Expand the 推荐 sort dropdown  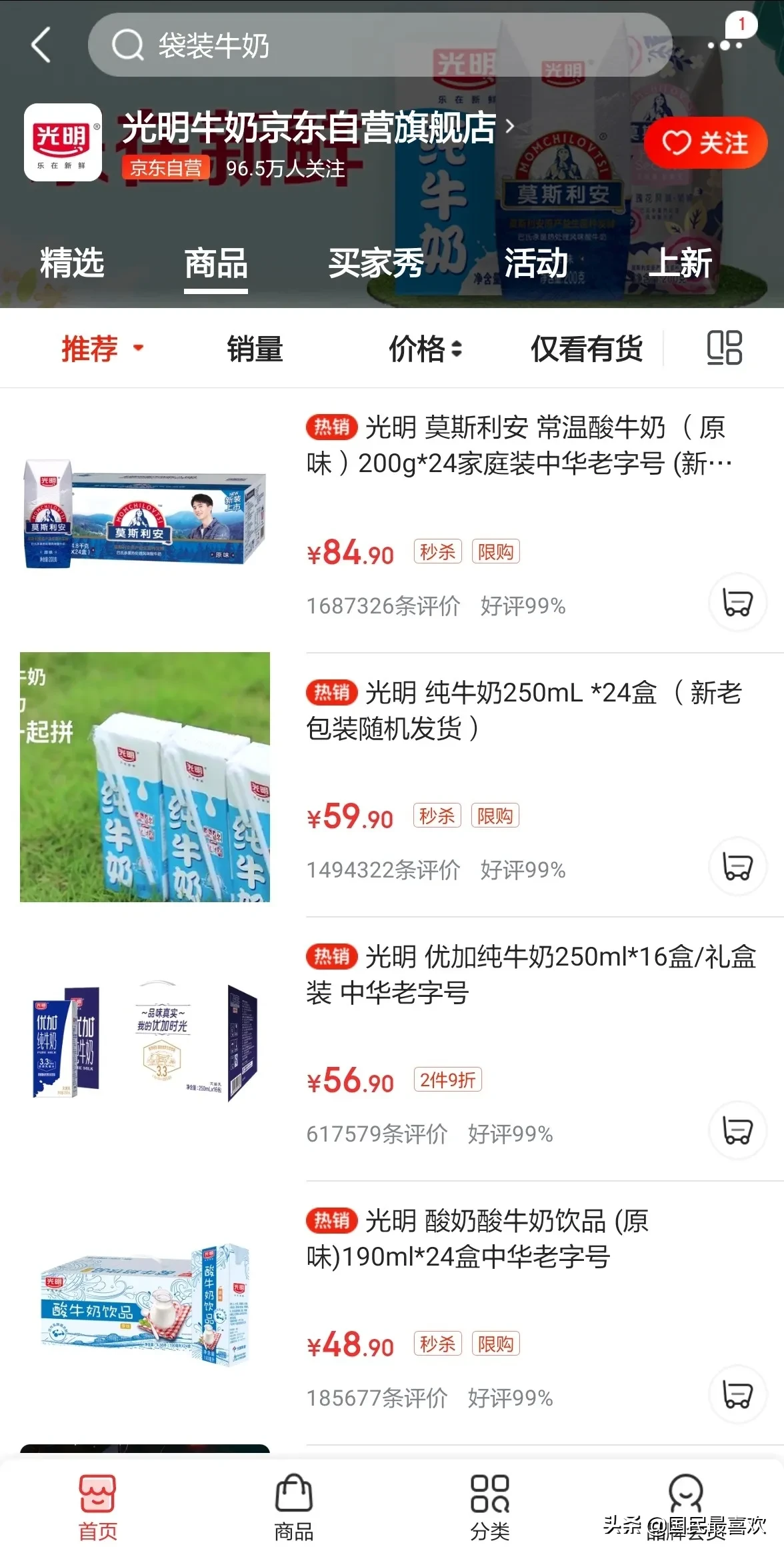[x=101, y=348]
